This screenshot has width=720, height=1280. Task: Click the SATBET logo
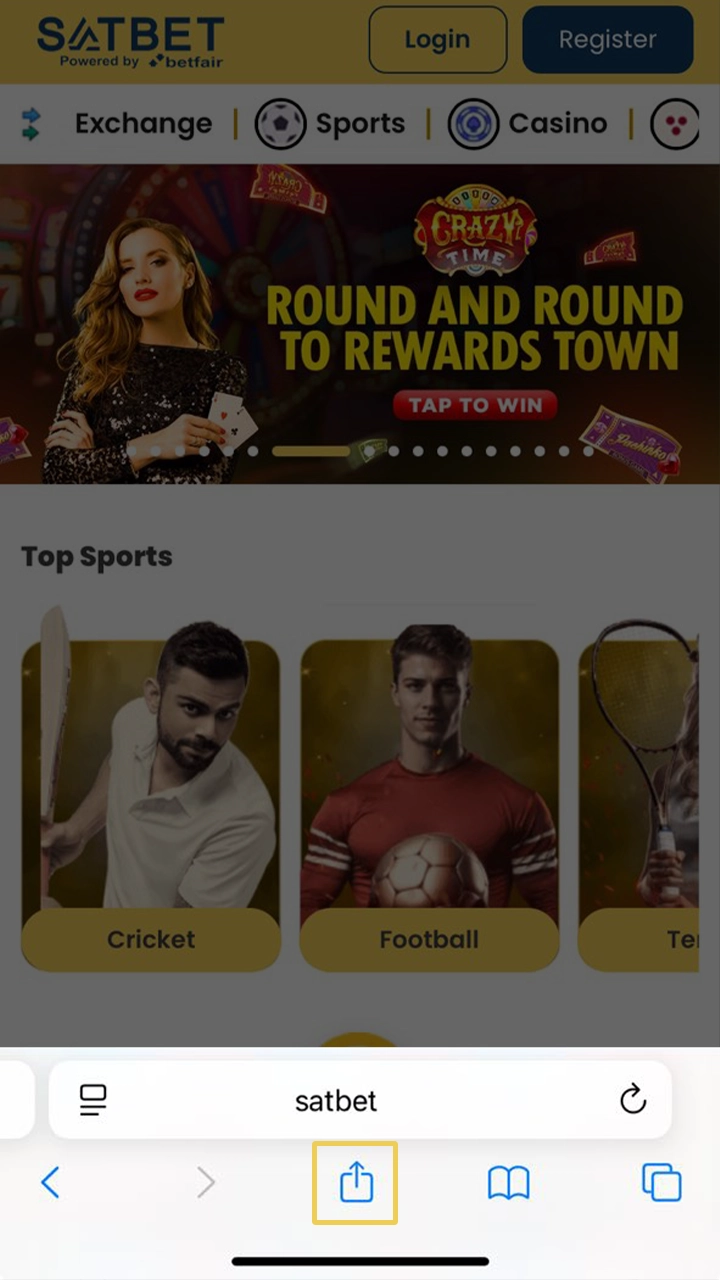tap(128, 40)
